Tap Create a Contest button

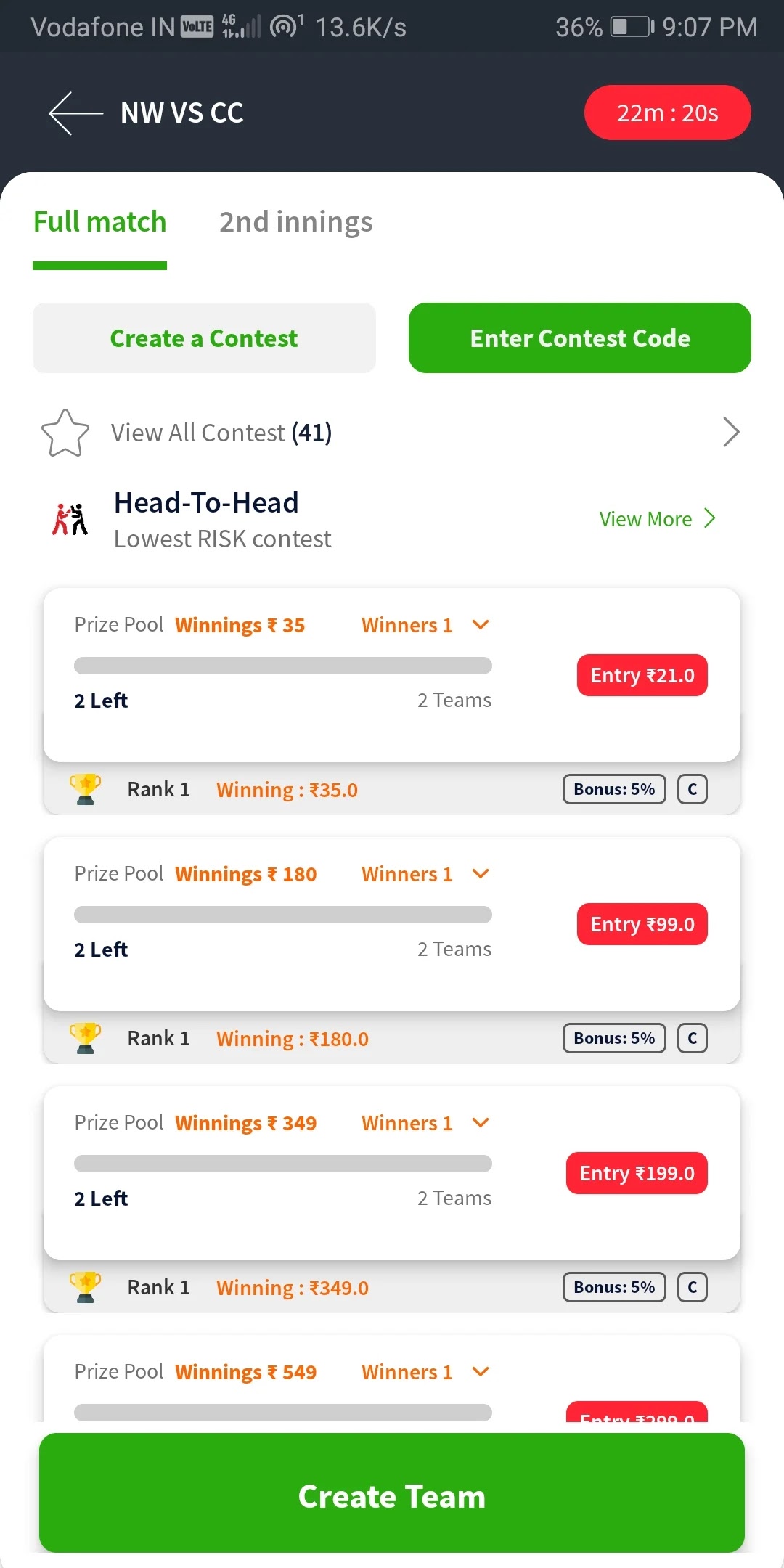coord(204,338)
